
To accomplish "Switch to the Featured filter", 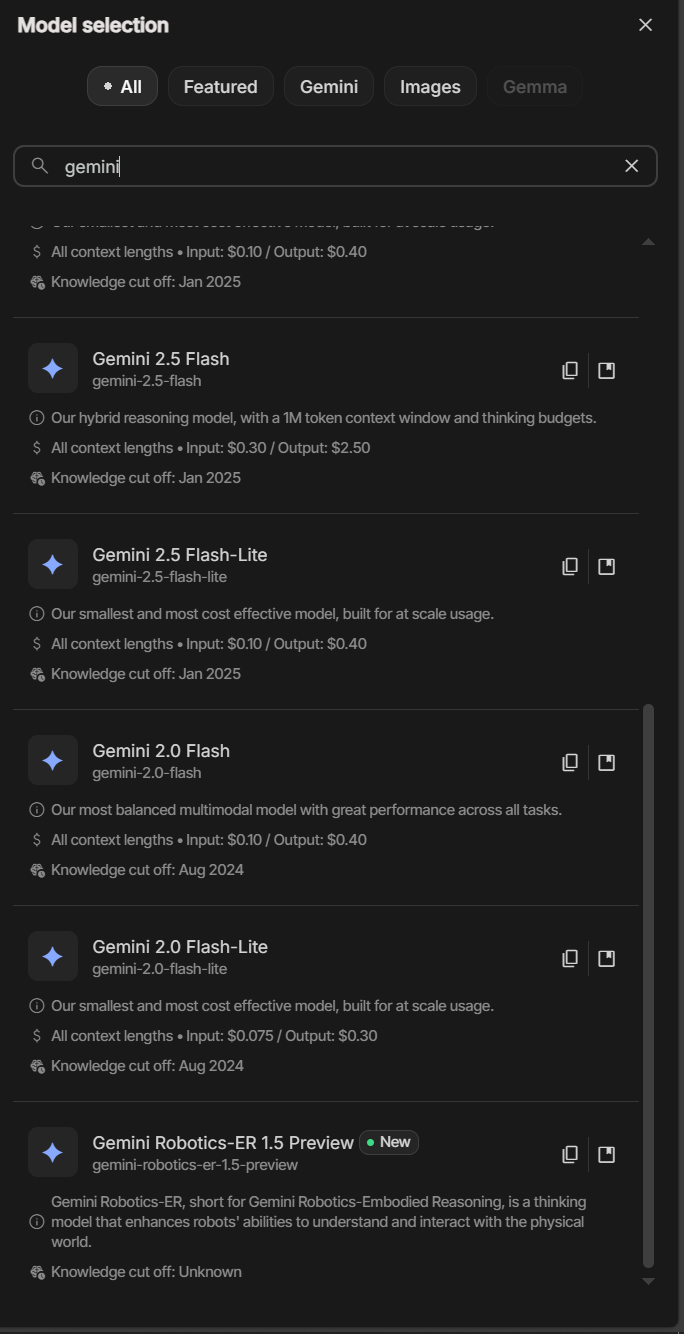I will point(220,87).
